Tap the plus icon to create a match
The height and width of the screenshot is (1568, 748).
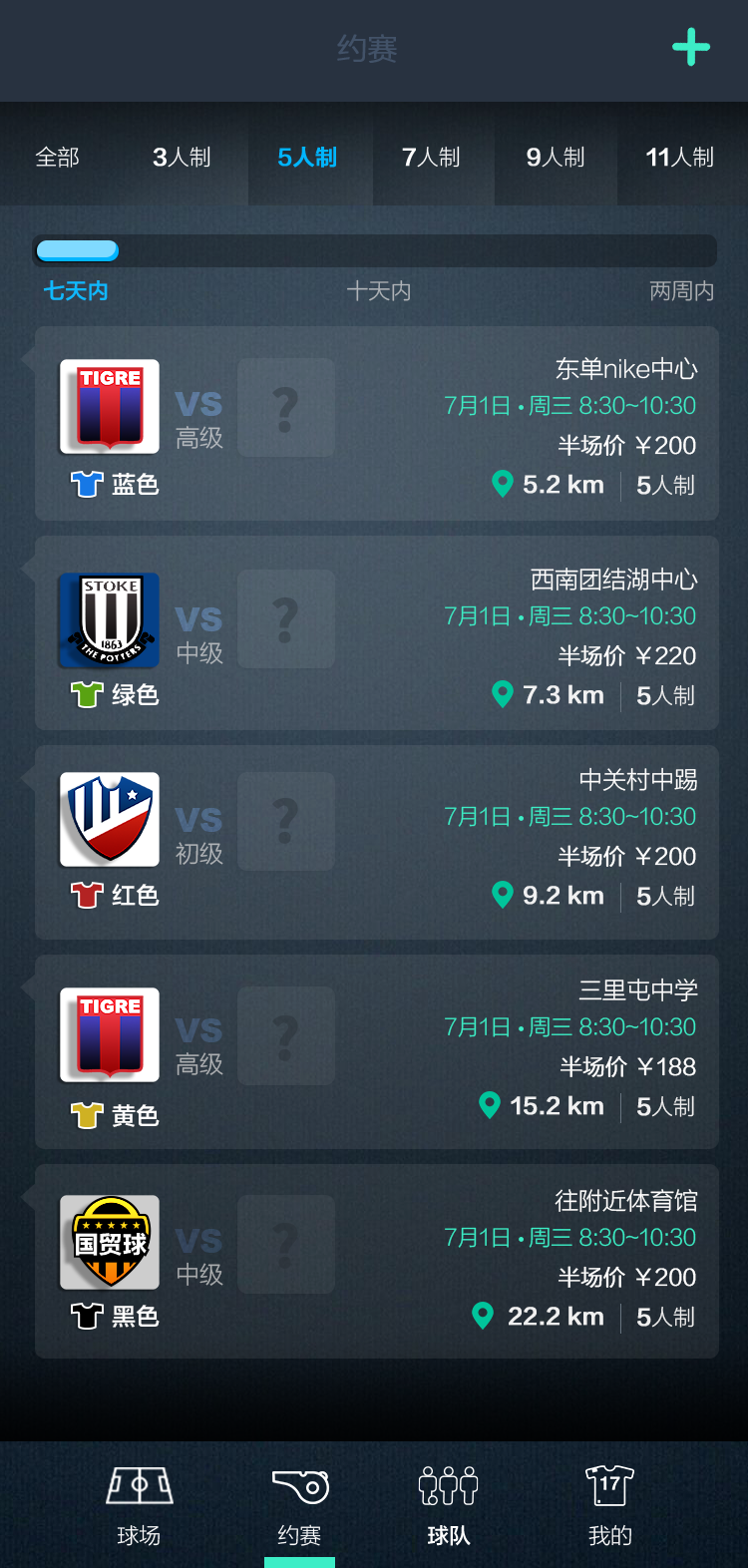pyautogui.click(x=690, y=47)
